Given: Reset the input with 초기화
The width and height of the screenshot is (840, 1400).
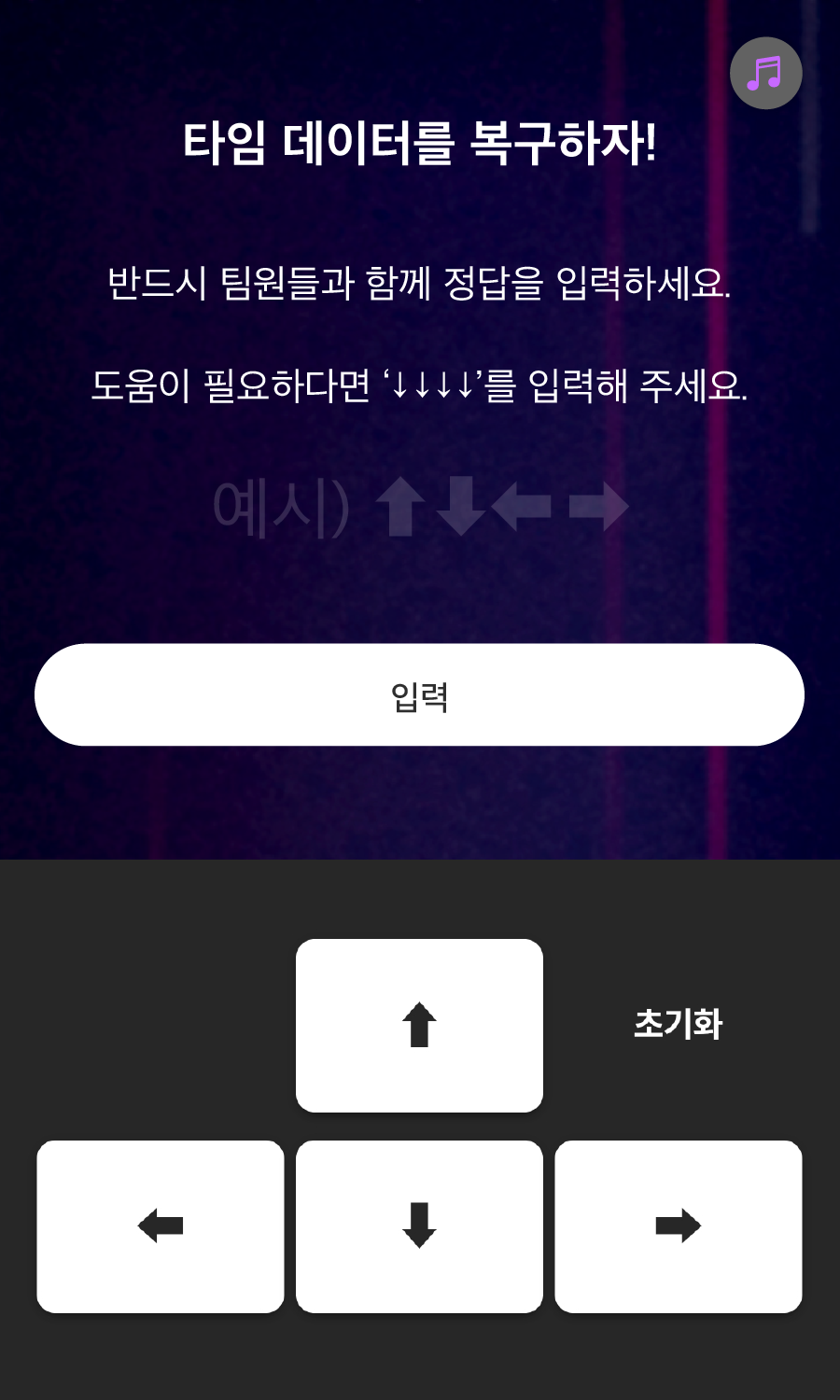Looking at the screenshot, I should click(679, 1024).
